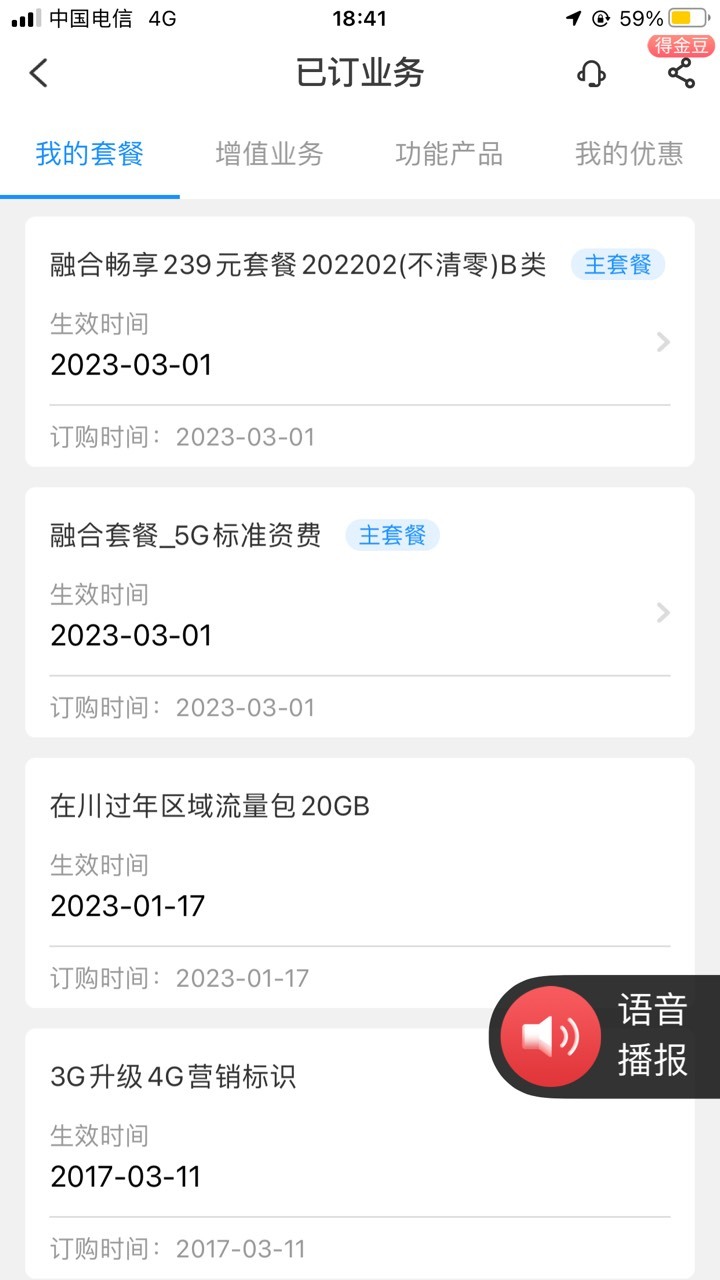Share this page via the share icon
The height and width of the screenshot is (1280, 720).
tap(681, 72)
